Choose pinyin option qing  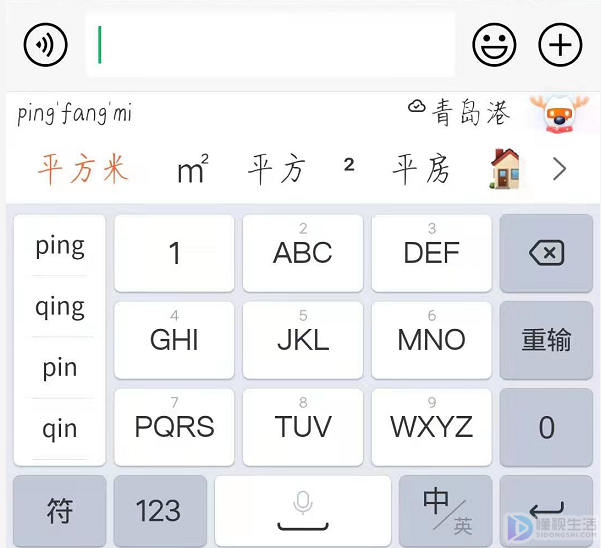(x=60, y=306)
